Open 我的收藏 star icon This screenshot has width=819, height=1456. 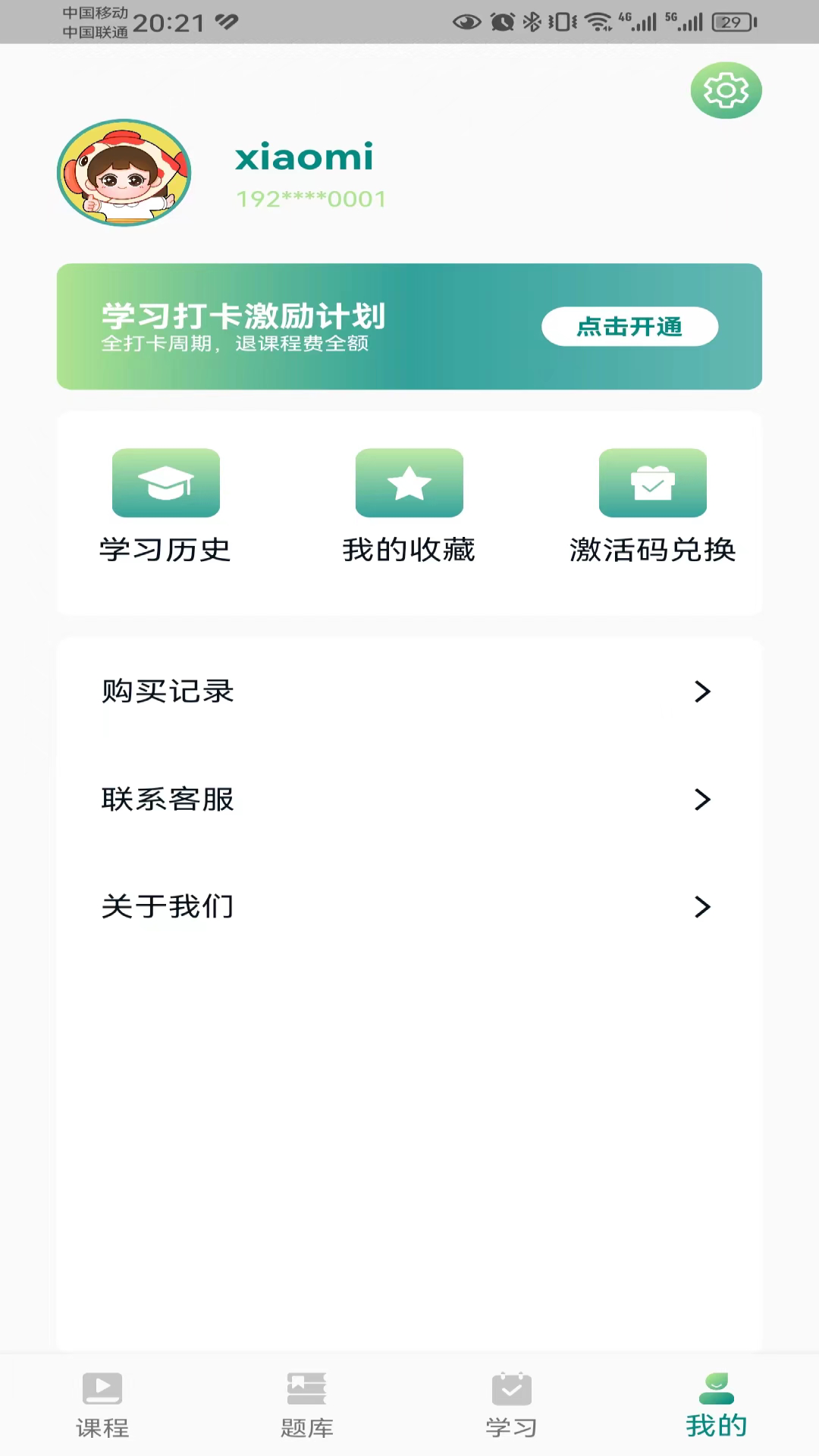[409, 483]
